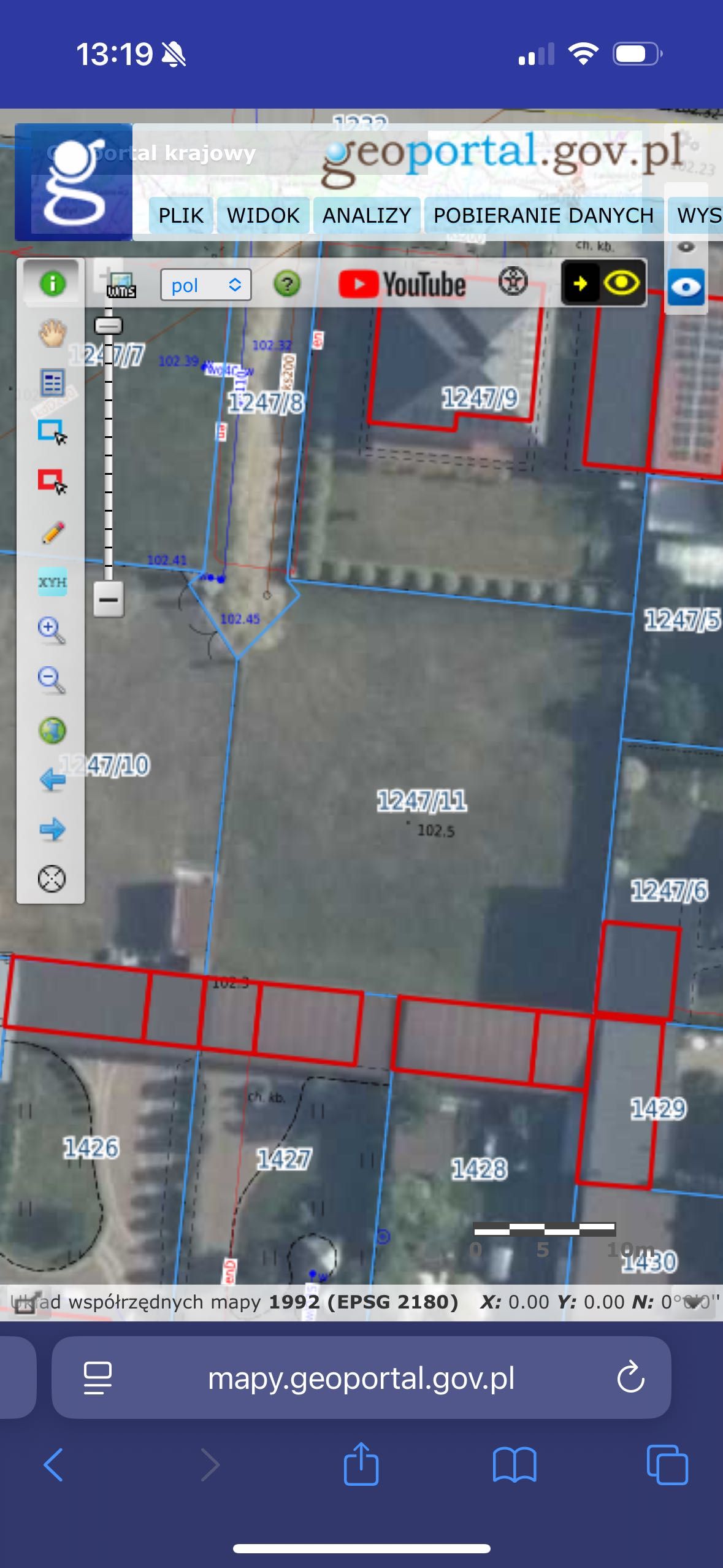Select the green info identify tool
This screenshot has width=723, height=1568.
(52, 283)
